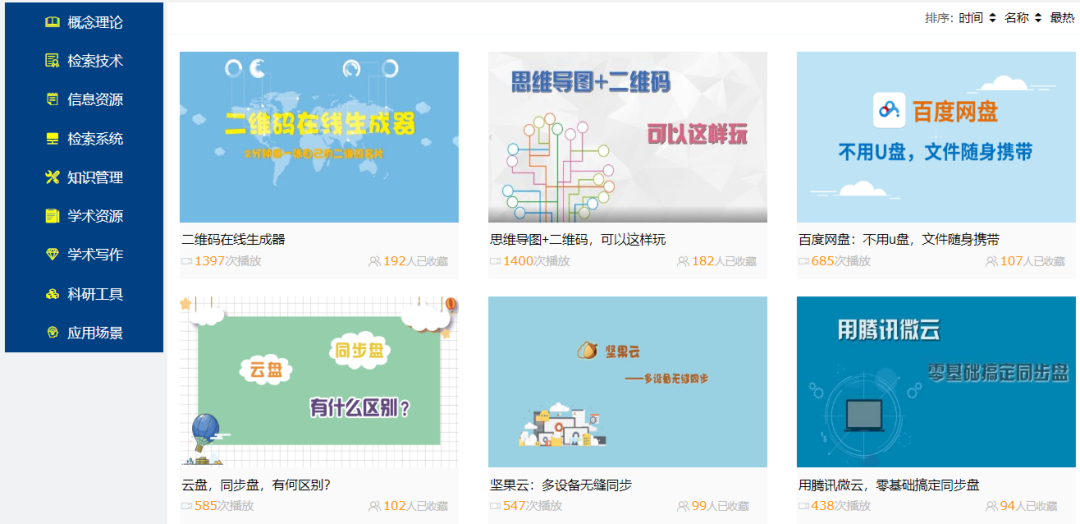
Task: Open the 二维码在线生成器 video
Action: [319, 137]
